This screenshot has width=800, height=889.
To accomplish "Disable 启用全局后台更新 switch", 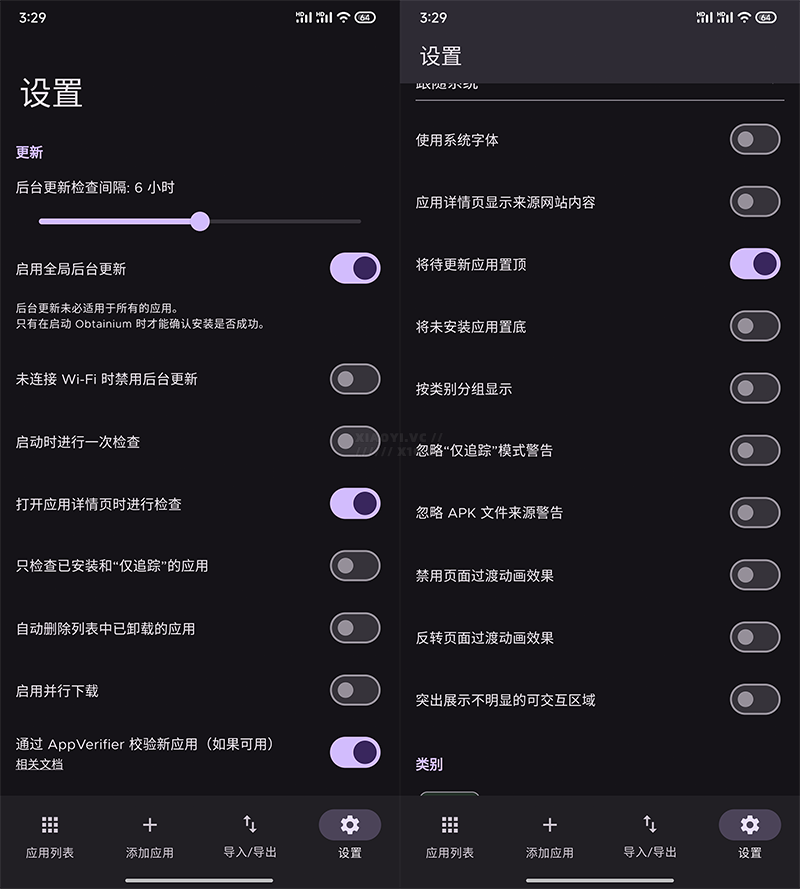I will [355, 268].
